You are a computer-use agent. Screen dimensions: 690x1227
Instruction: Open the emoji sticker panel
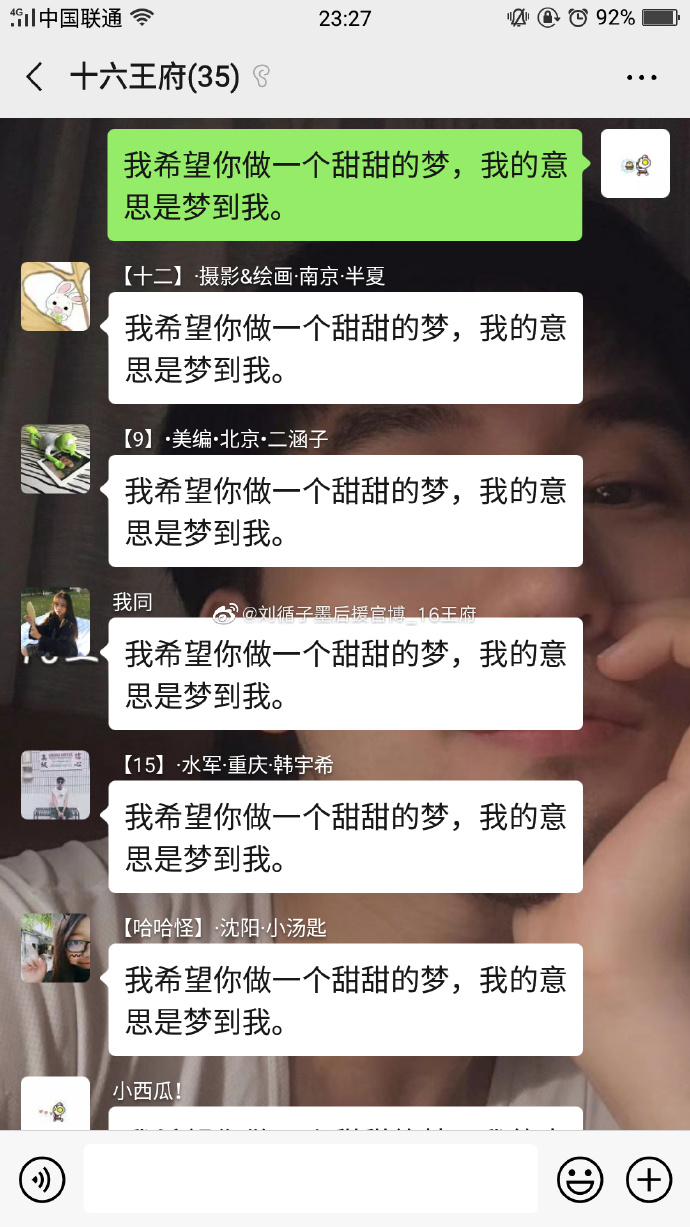pyautogui.click(x=580, y=1180)
